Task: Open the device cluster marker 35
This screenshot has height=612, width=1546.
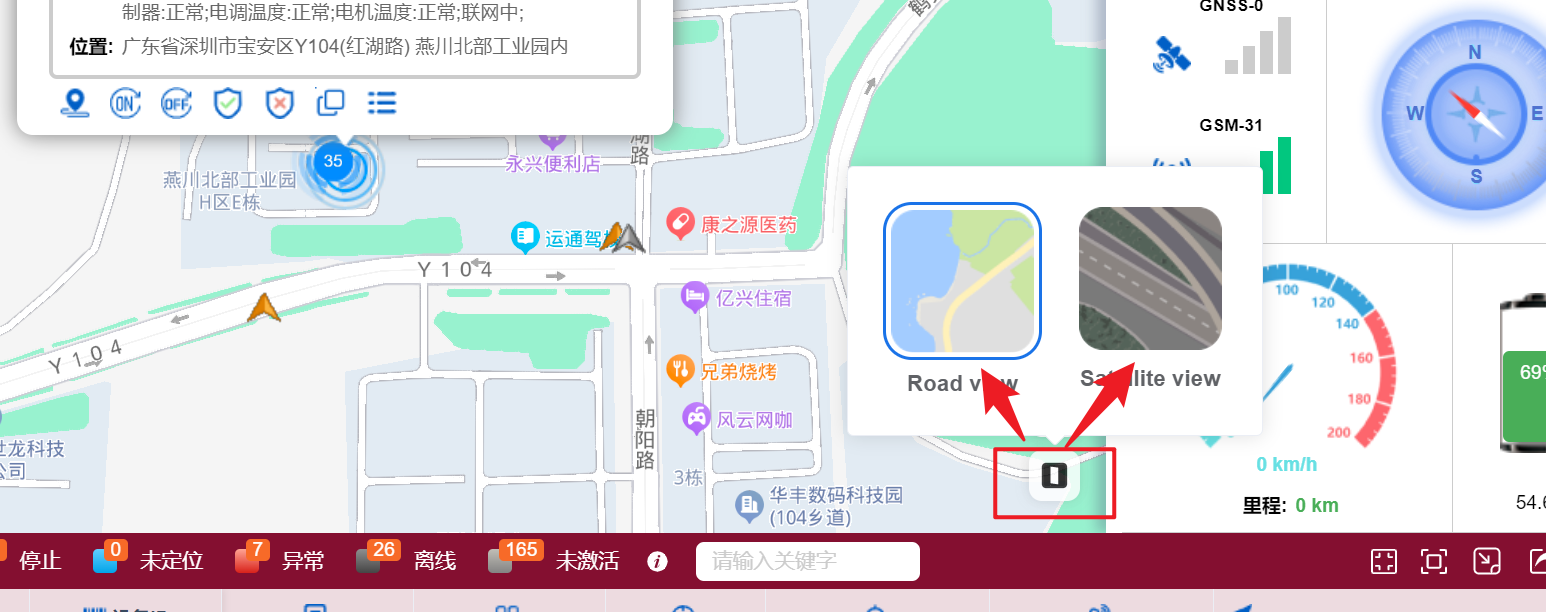Action: point(333,161)
